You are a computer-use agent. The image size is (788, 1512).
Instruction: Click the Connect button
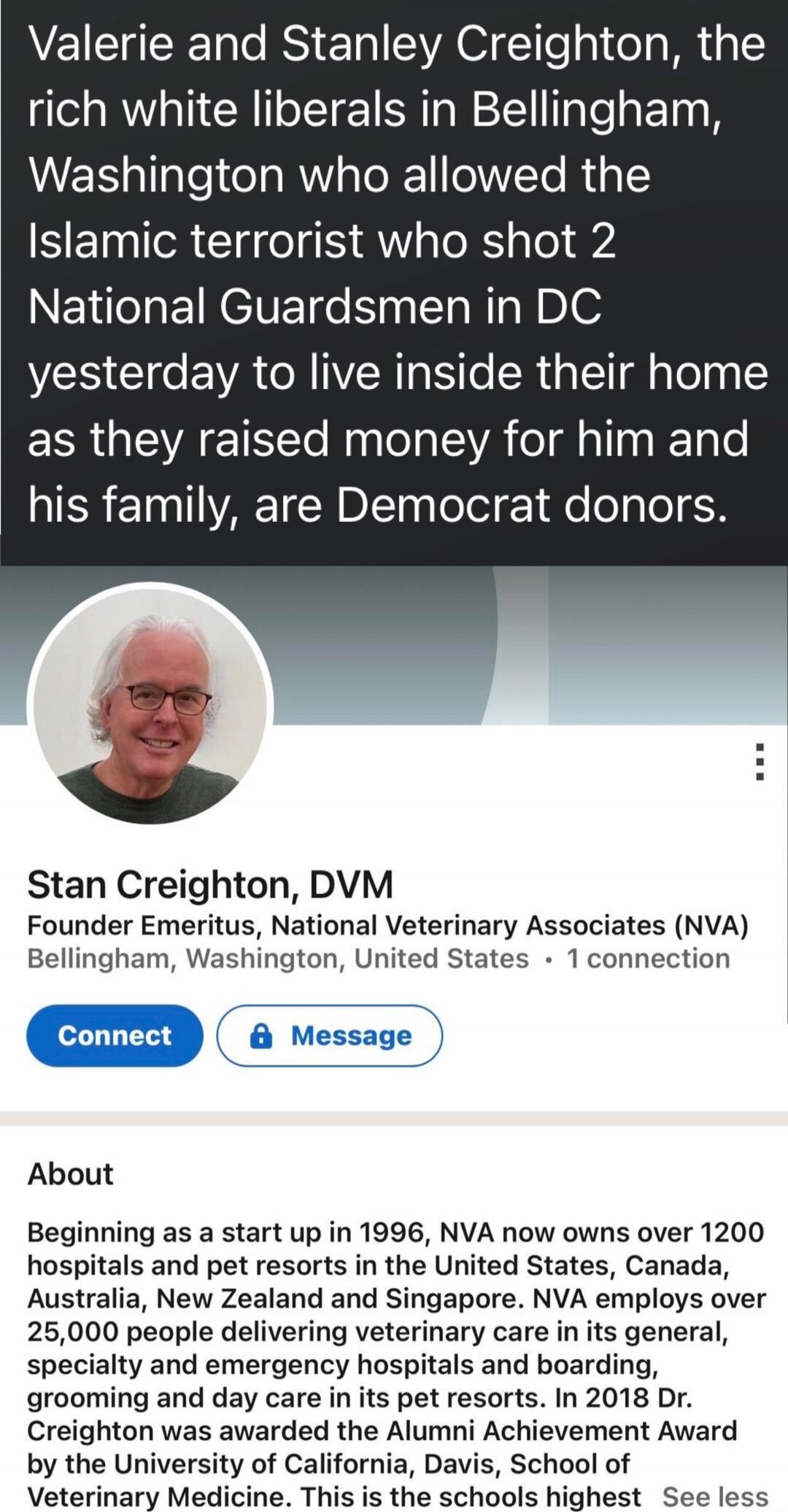point(114,1036)
